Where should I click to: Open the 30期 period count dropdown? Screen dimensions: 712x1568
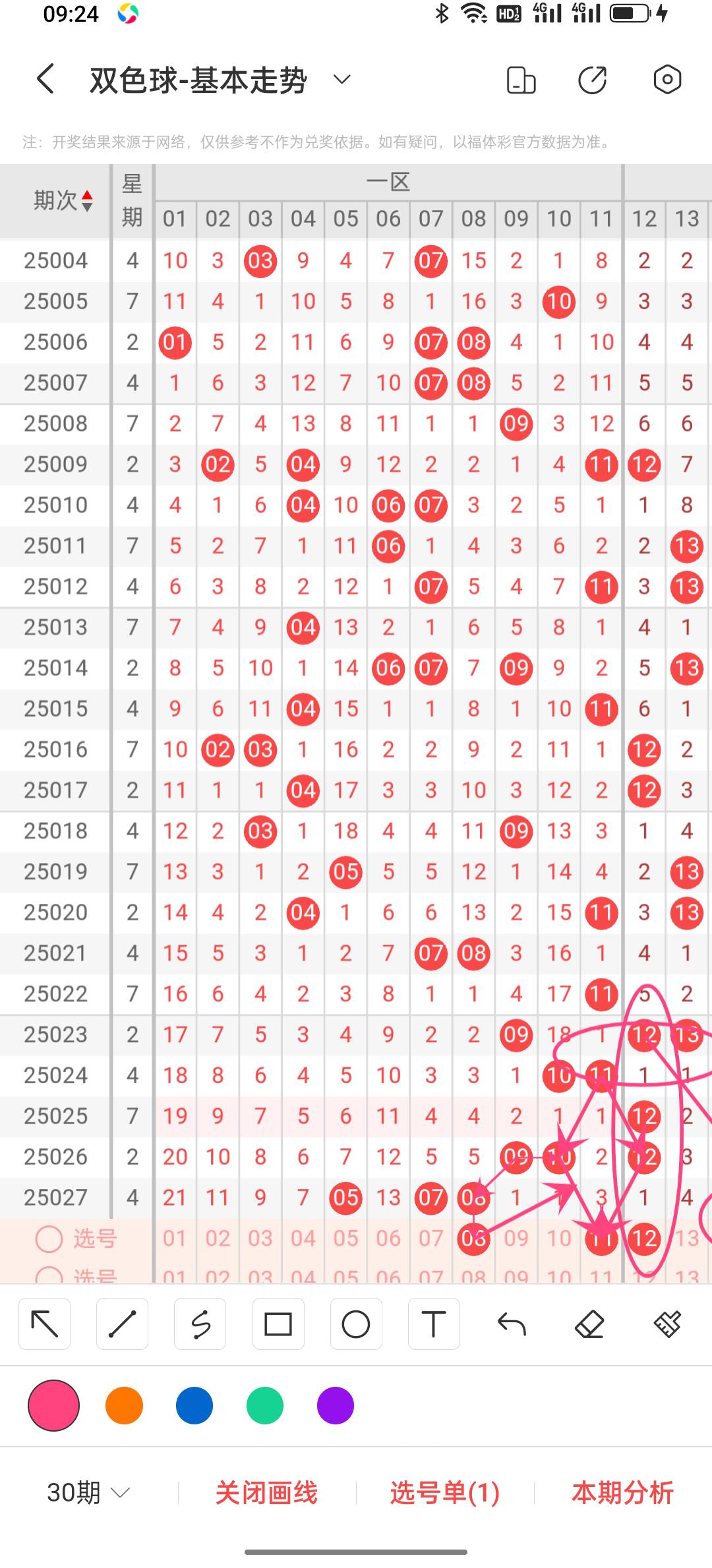pos(88,1492)
